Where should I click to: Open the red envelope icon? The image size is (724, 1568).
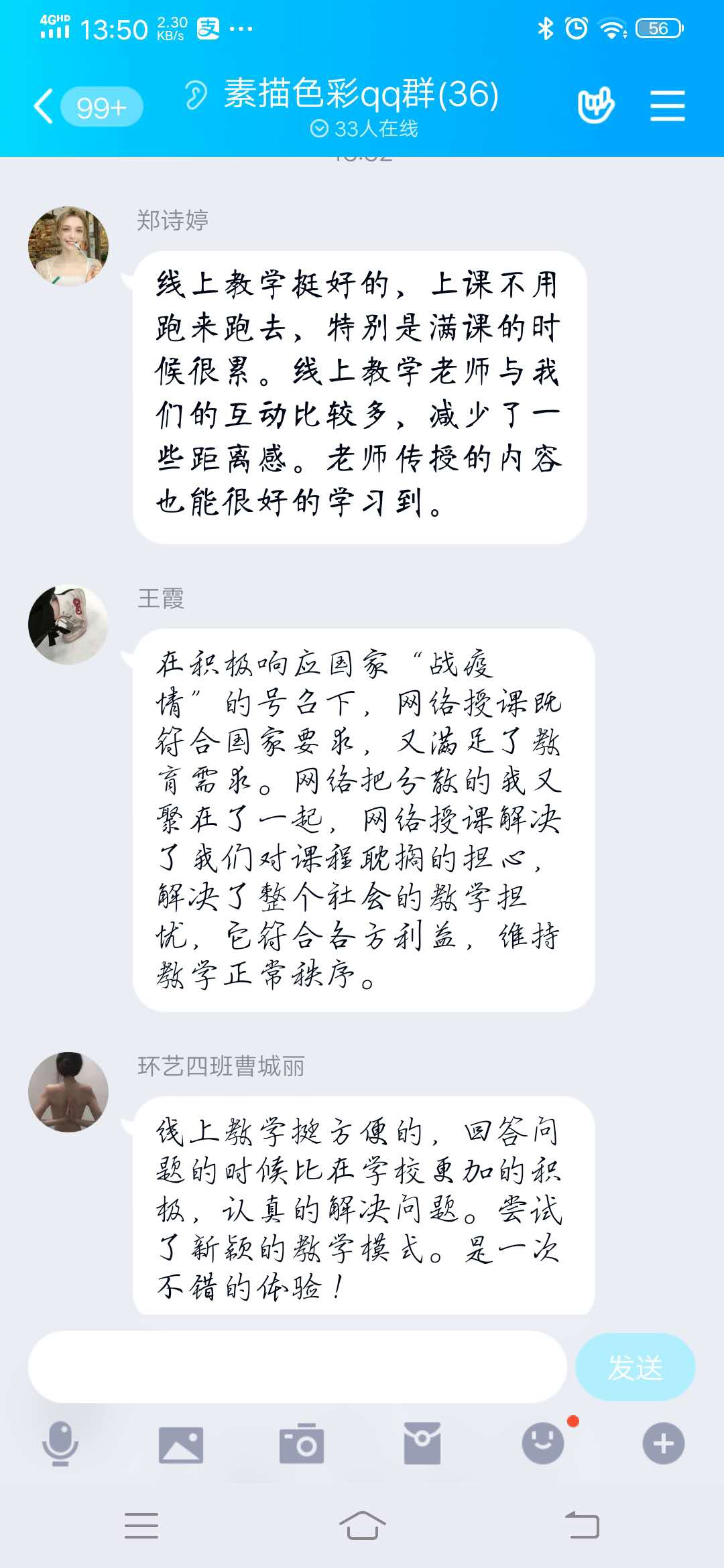(422, 1443)
